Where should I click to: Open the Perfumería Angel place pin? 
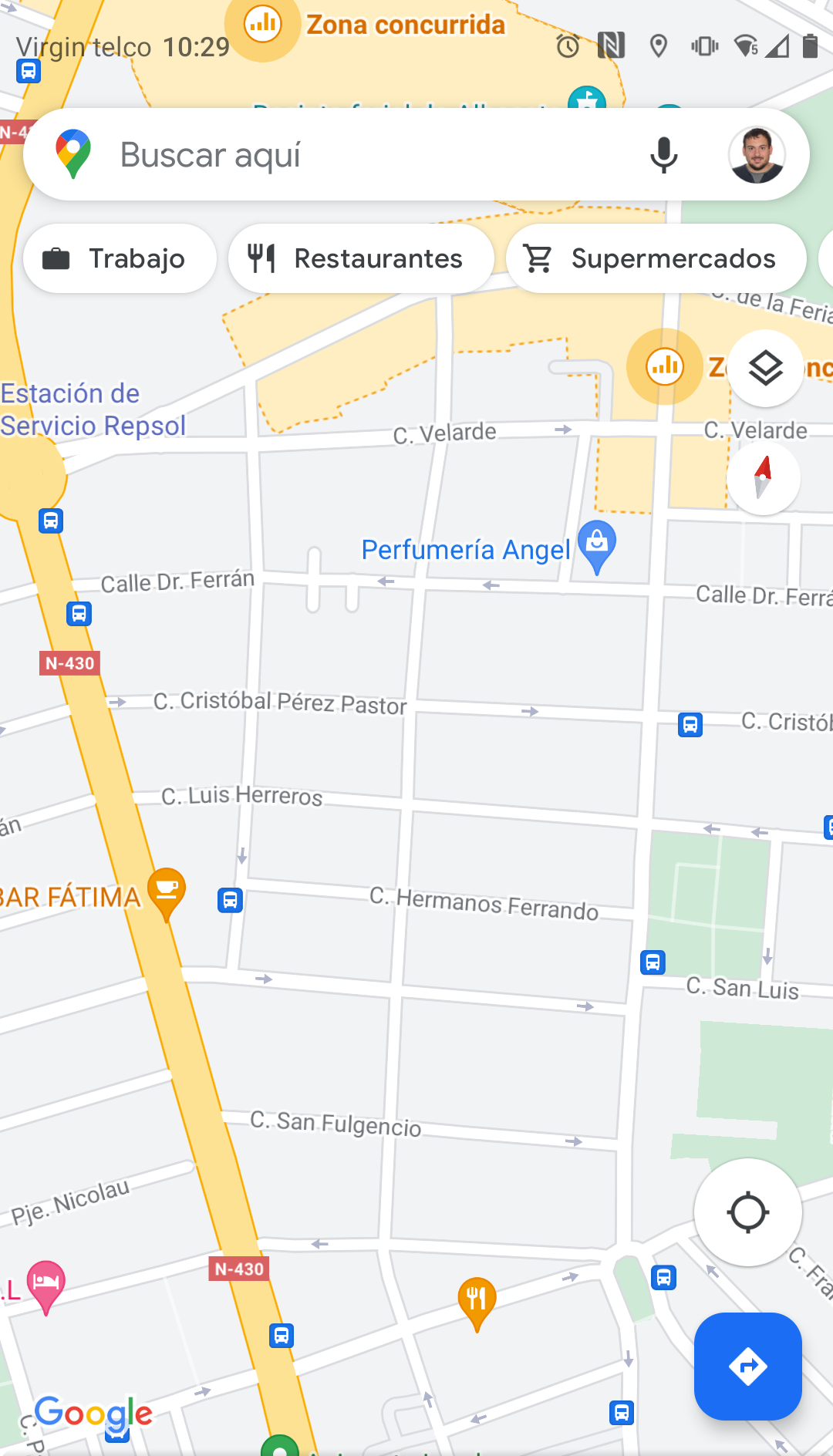point(597,544)
